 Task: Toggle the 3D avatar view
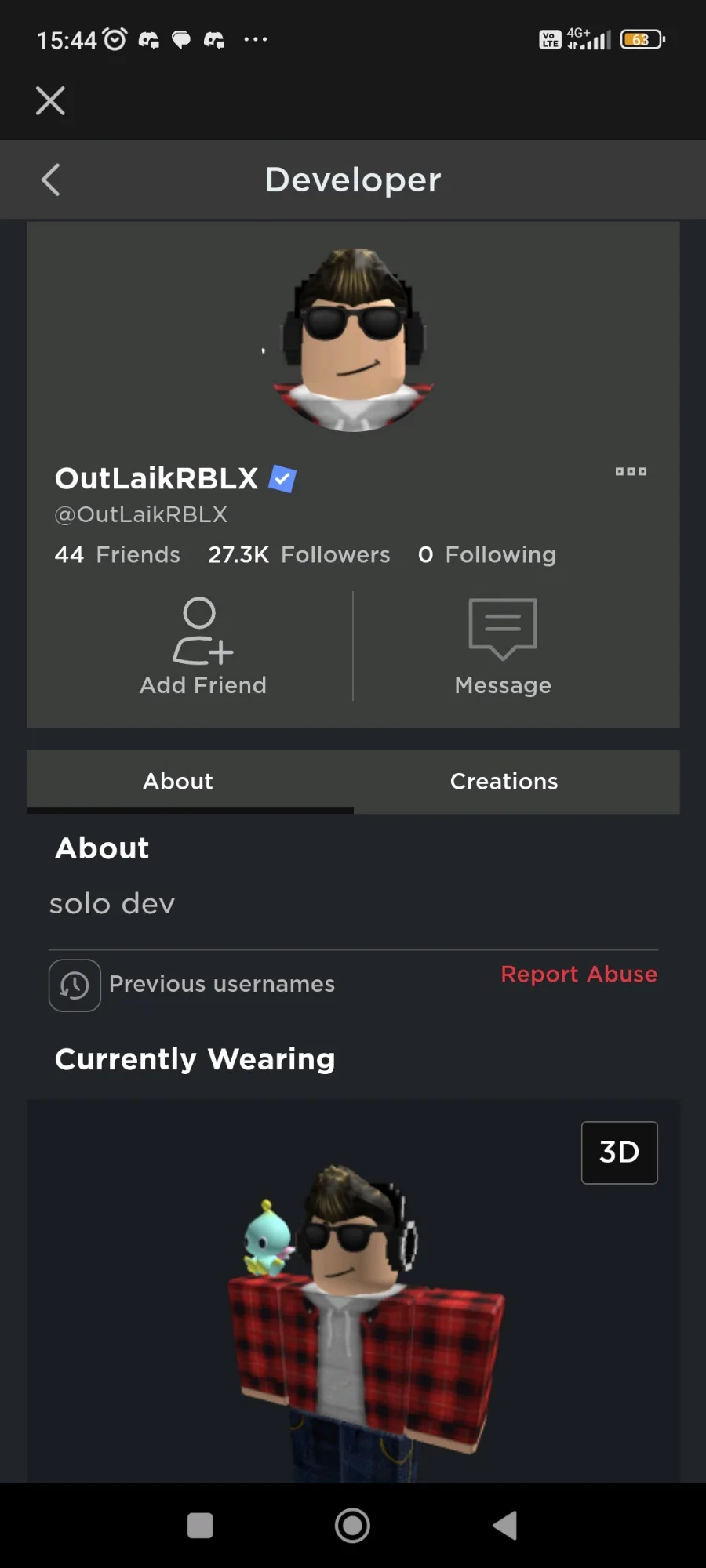(619, 1152)
